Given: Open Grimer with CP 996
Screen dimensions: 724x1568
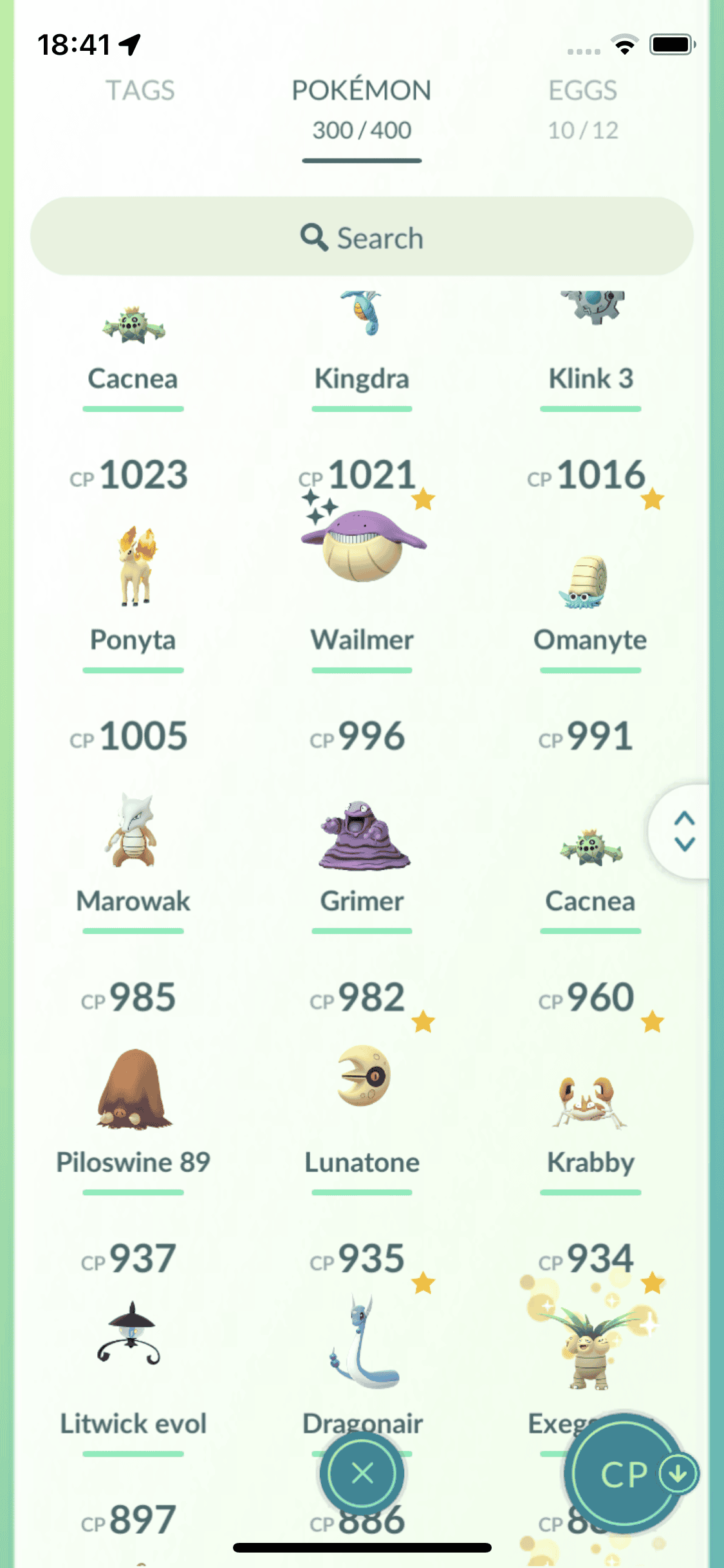Looking at the screenshot, I should 362,837.
